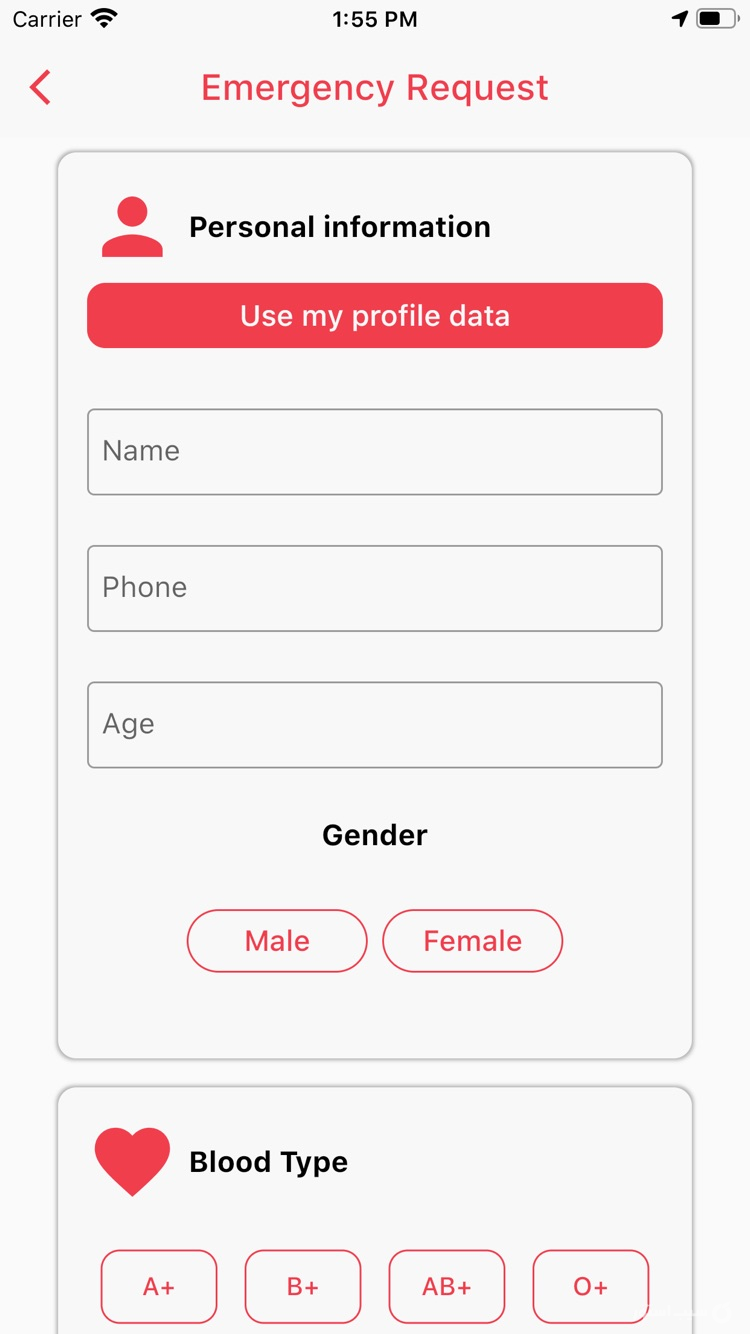Click the person icon beside Personal information
This screenshot has height=1334, width=750.
pos(131,225)
